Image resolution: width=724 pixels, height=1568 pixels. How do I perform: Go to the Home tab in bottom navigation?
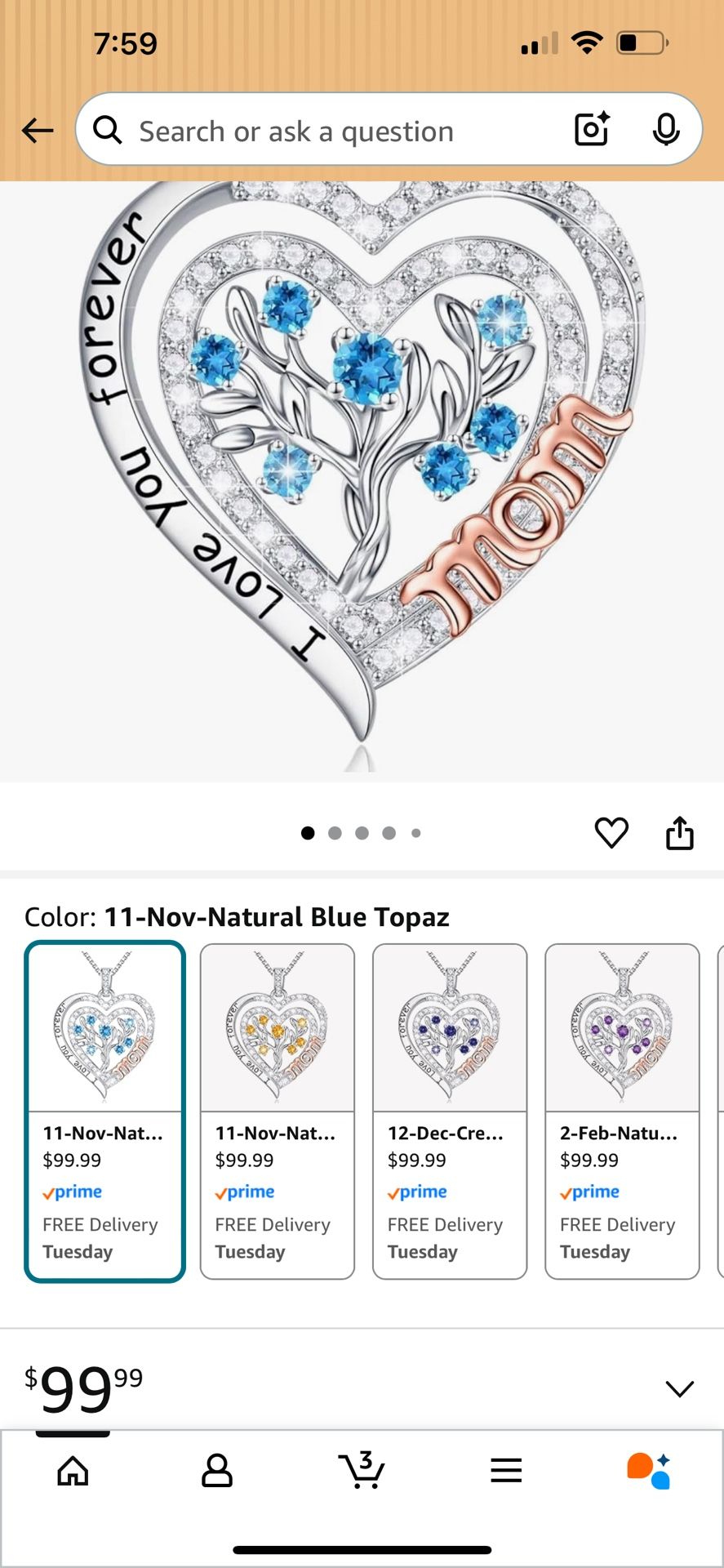(73, 1470)
